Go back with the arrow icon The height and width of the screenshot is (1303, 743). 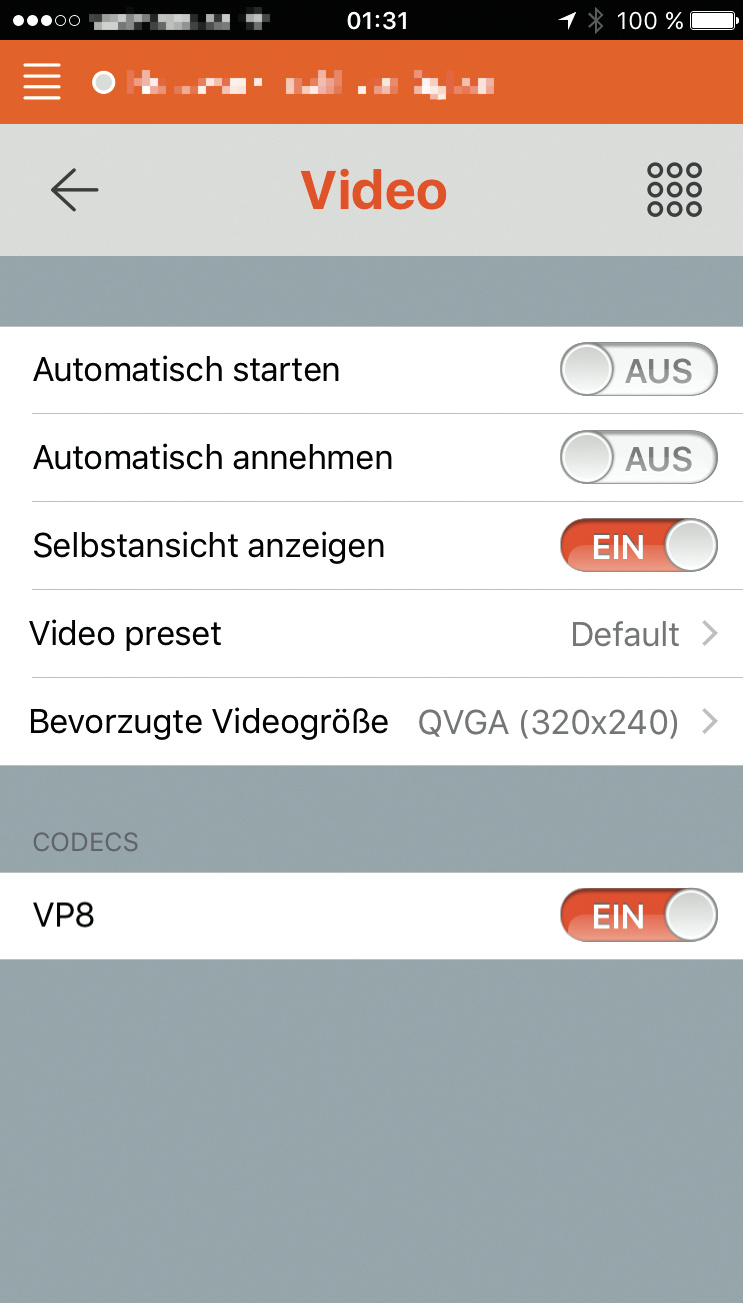[x=75, y=190]
